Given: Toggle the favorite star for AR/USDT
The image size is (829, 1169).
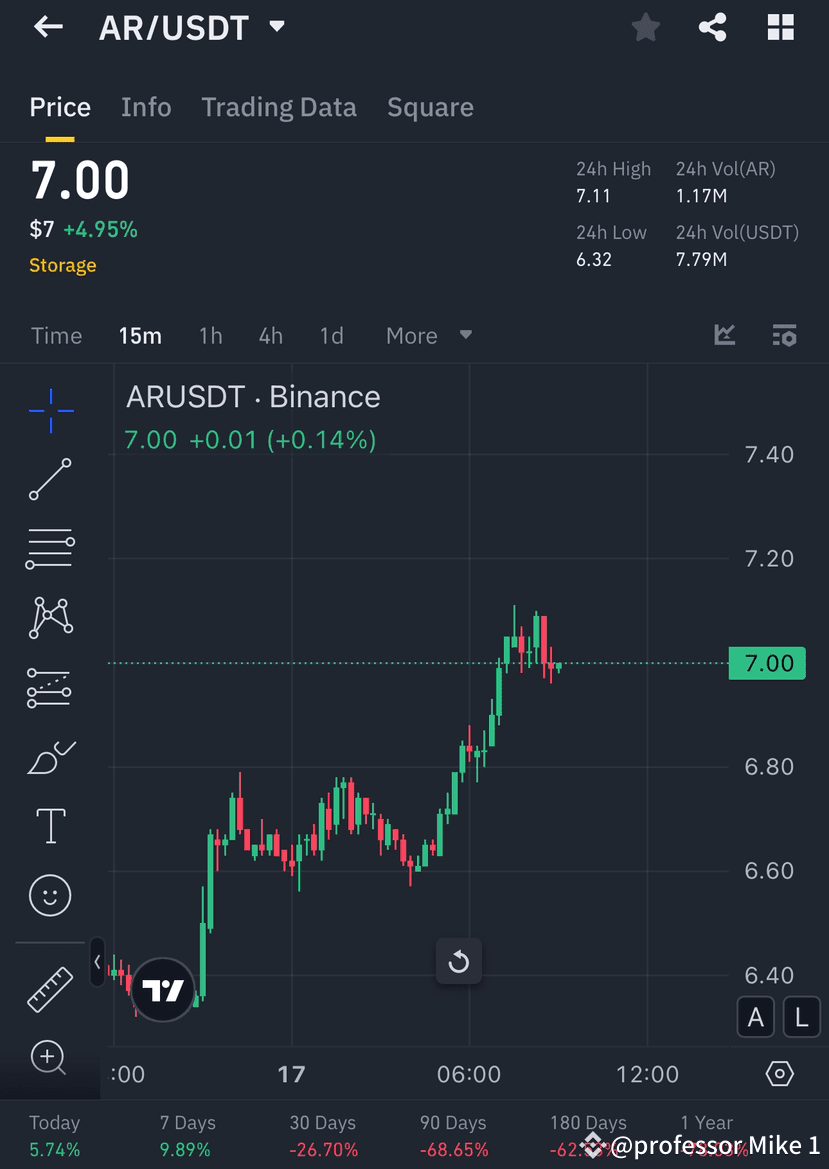Looking at the screenshot, I should [645, 27].
